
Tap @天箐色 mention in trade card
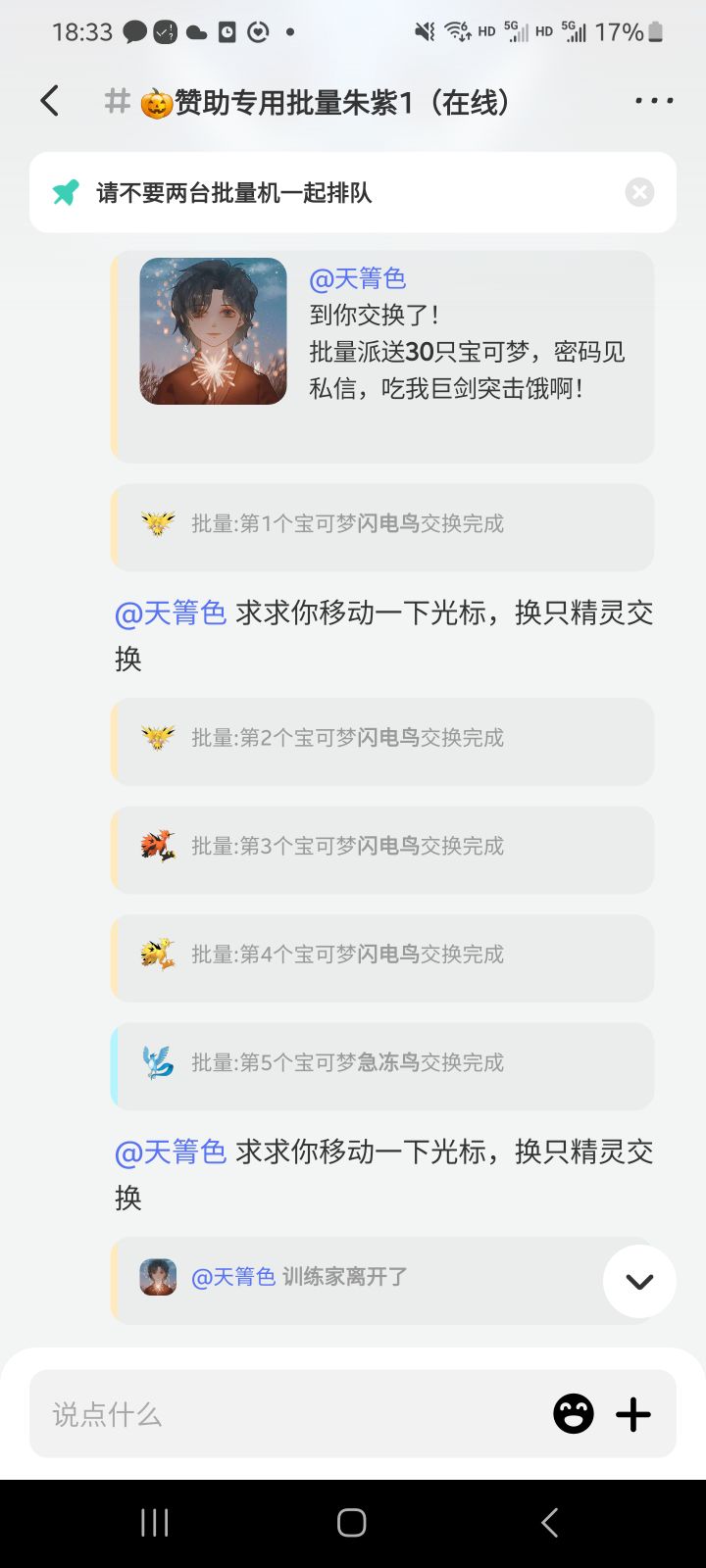tap(357, 279)
